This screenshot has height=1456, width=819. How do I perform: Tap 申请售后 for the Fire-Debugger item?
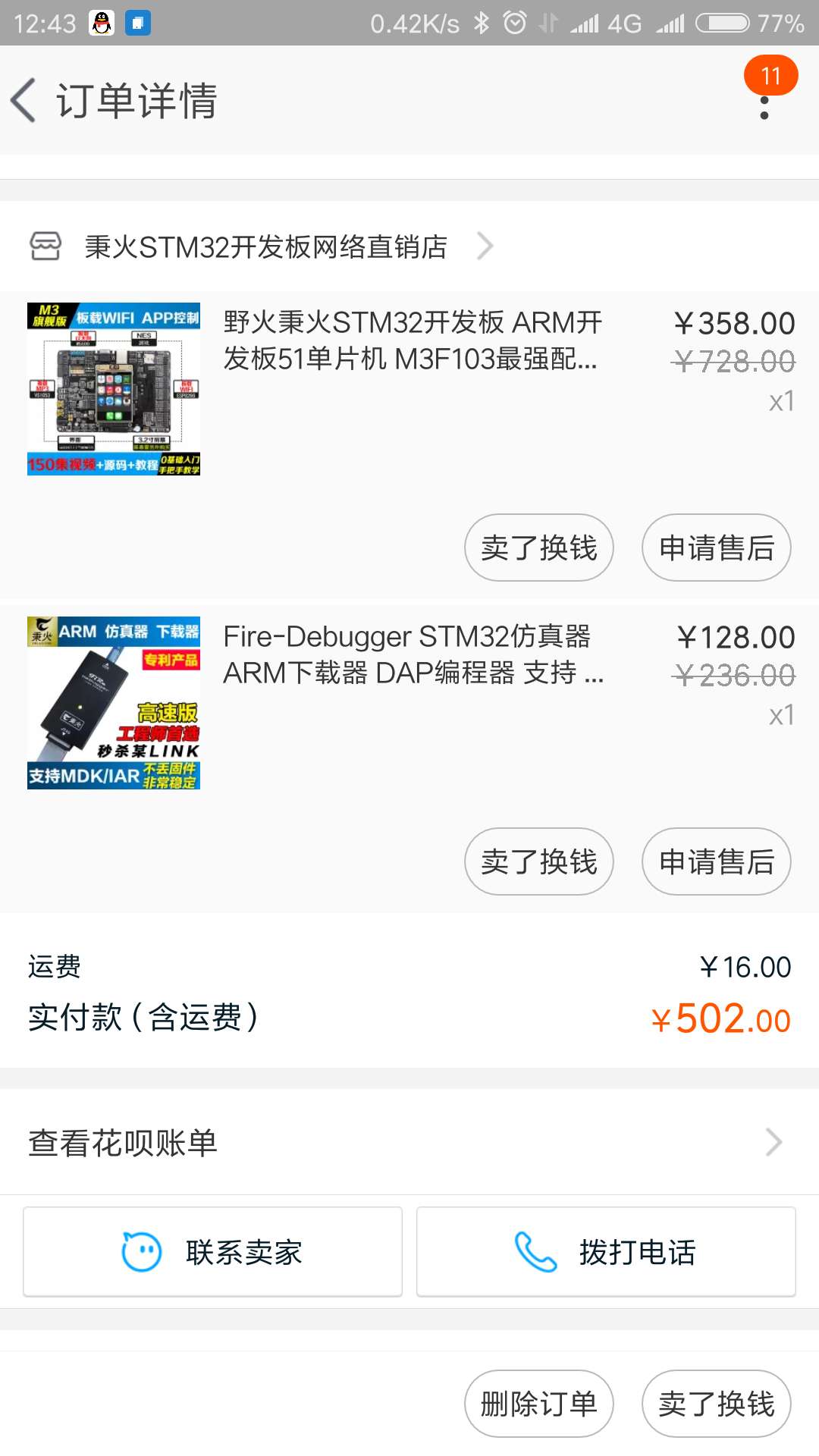pyautogui.click(x=716, y=861)
